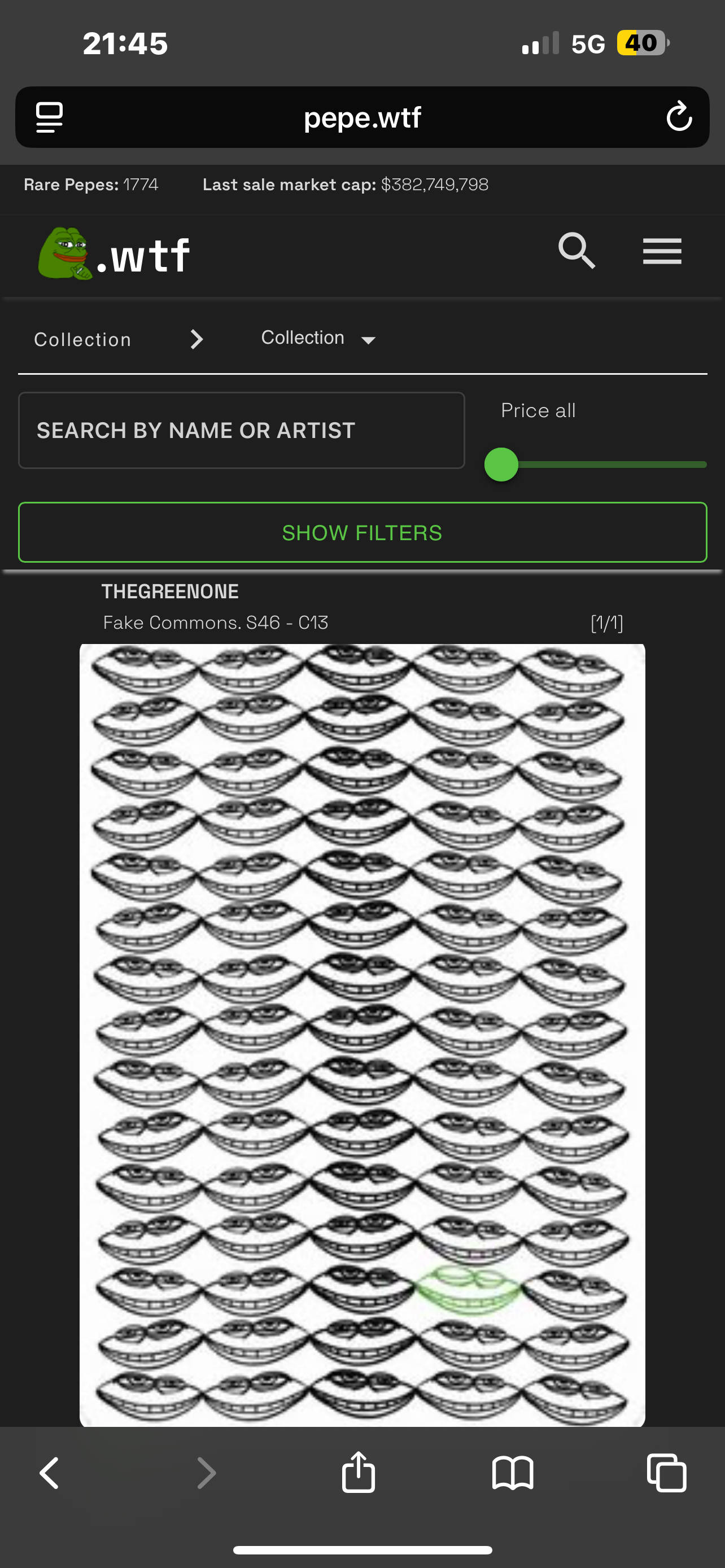
Task: Open the Collection breadcrumb link
Action: pyautogui.click(x=83, y=340)
